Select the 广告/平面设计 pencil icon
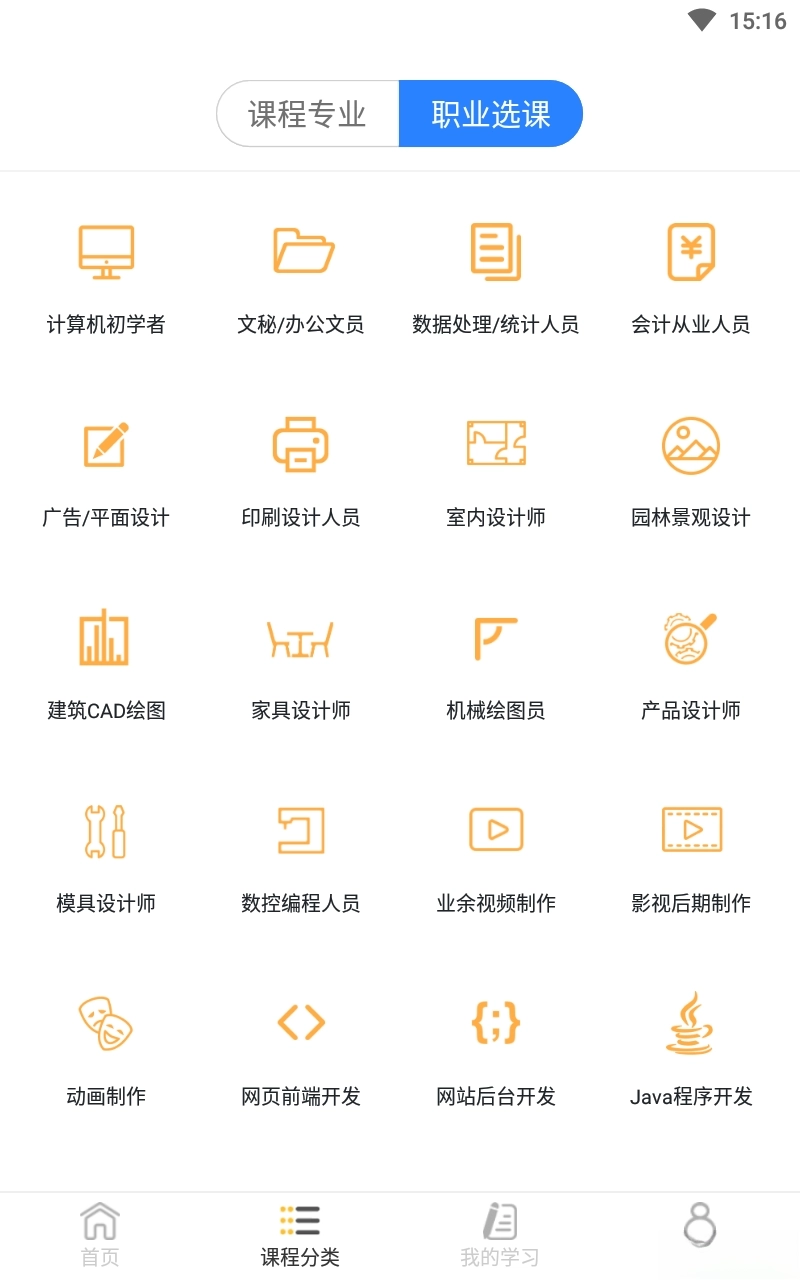 [106, 444]
